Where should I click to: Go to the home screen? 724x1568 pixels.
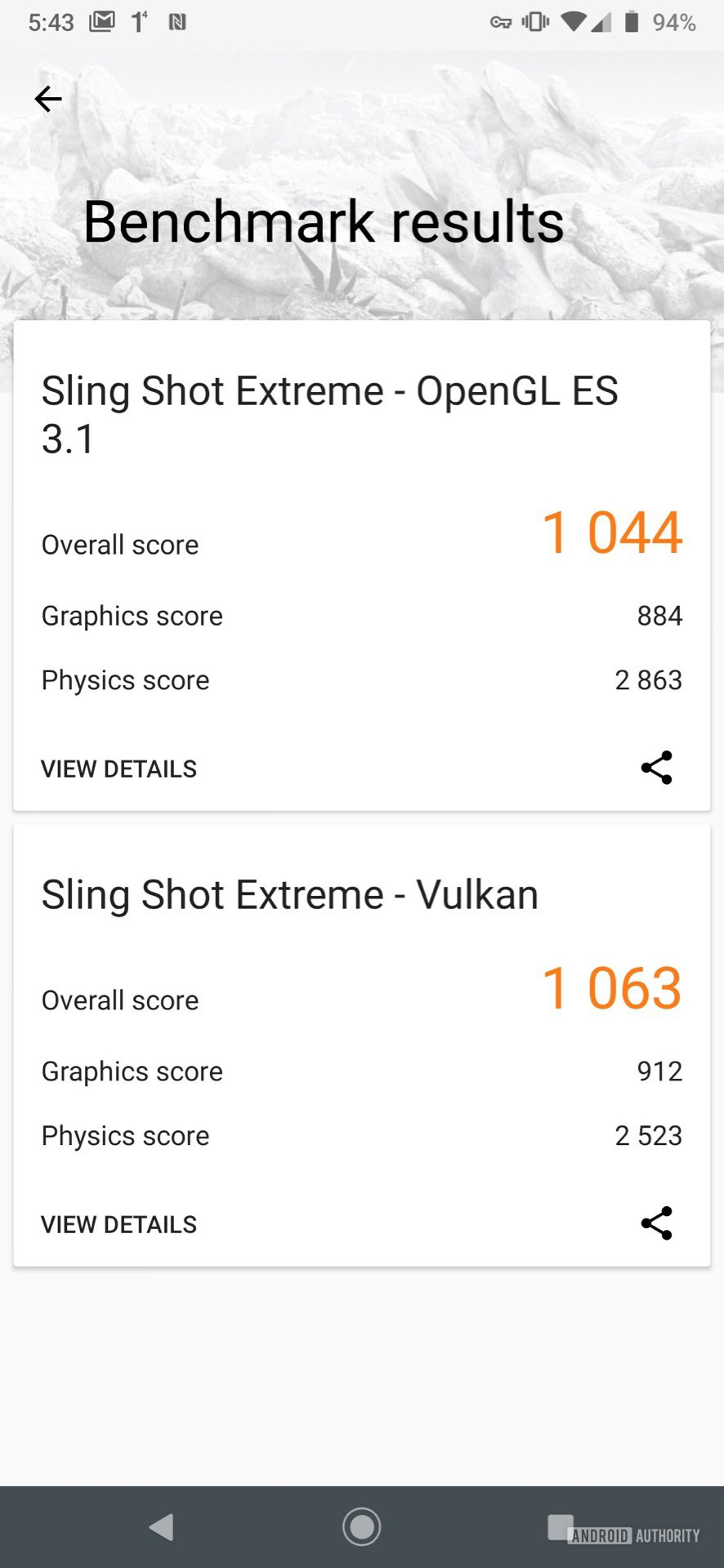(x=361, y=1526)
